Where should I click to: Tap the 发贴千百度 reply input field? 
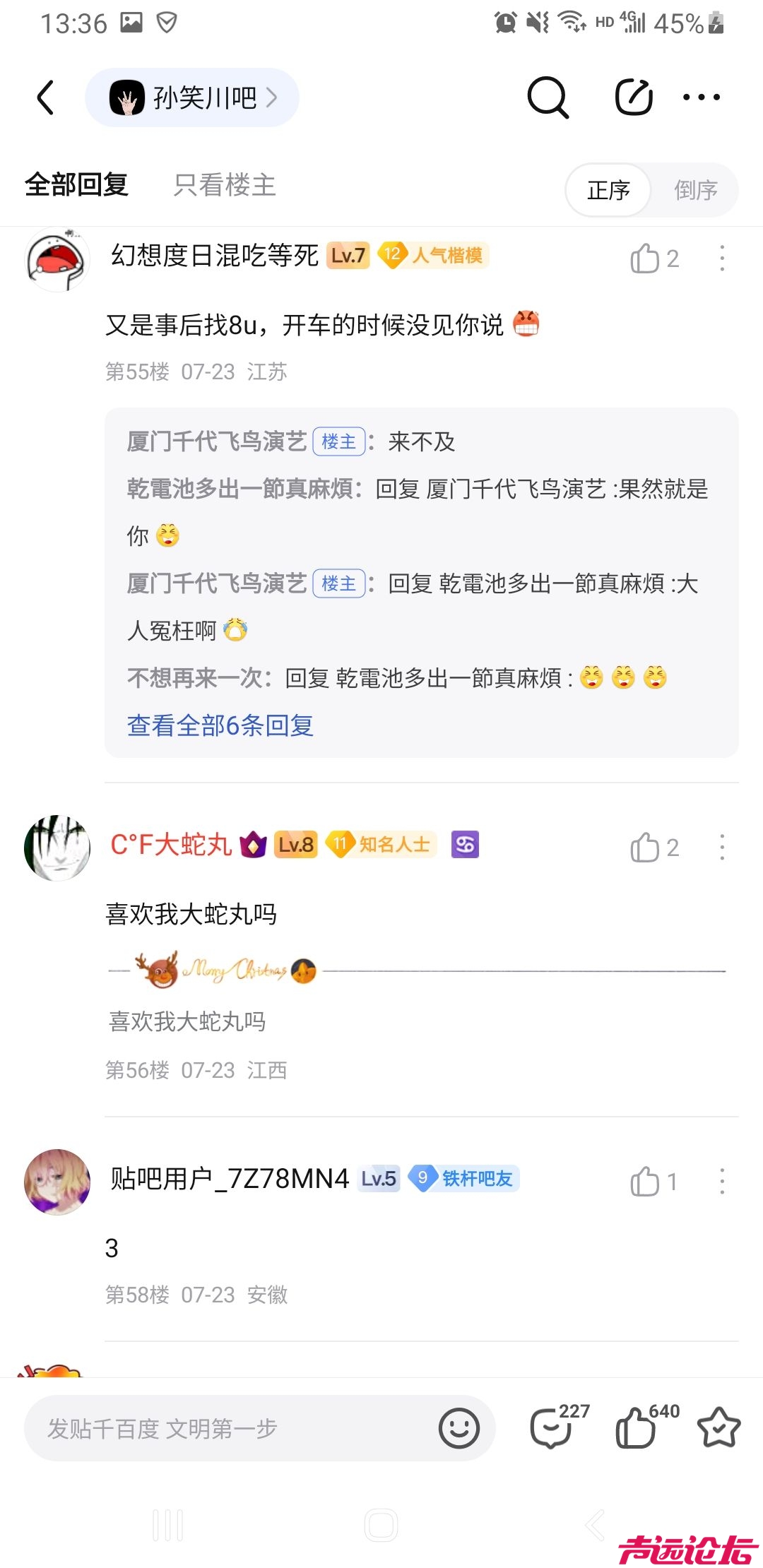click(226, 1428)
